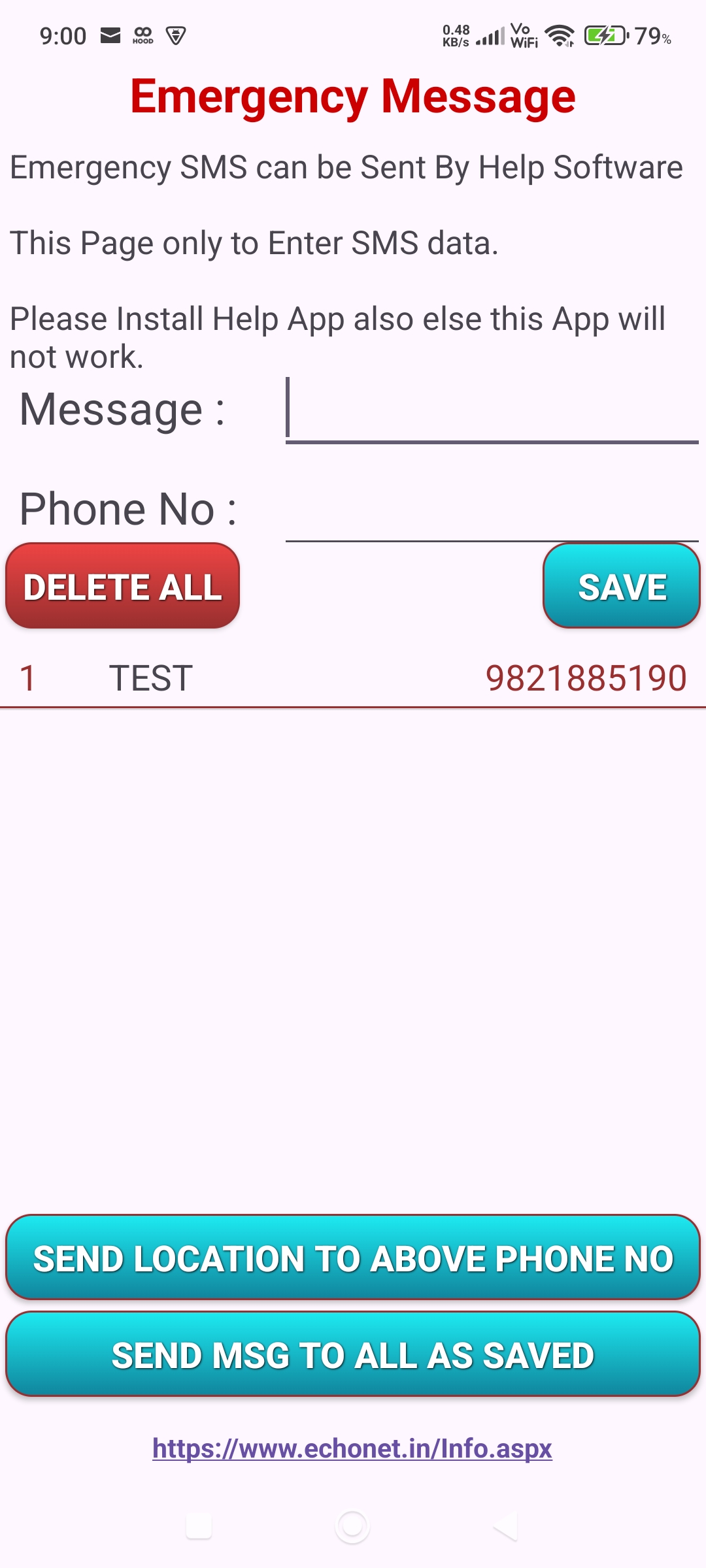This screenshot has height=1568, width=706.
Task: Save the emergency message entry
Action: pyautogui.click(x=621, y=586)
